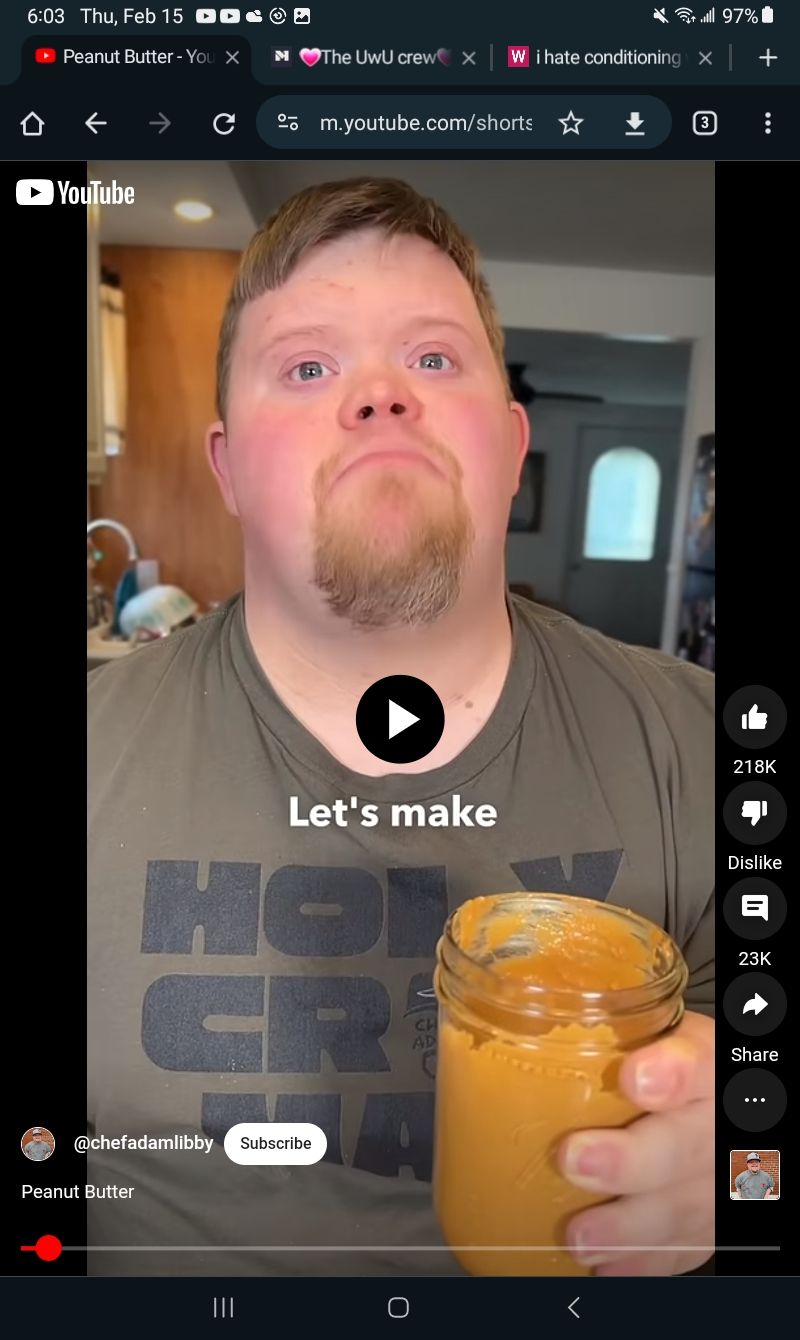Open the comments section

tap(754, 909)
